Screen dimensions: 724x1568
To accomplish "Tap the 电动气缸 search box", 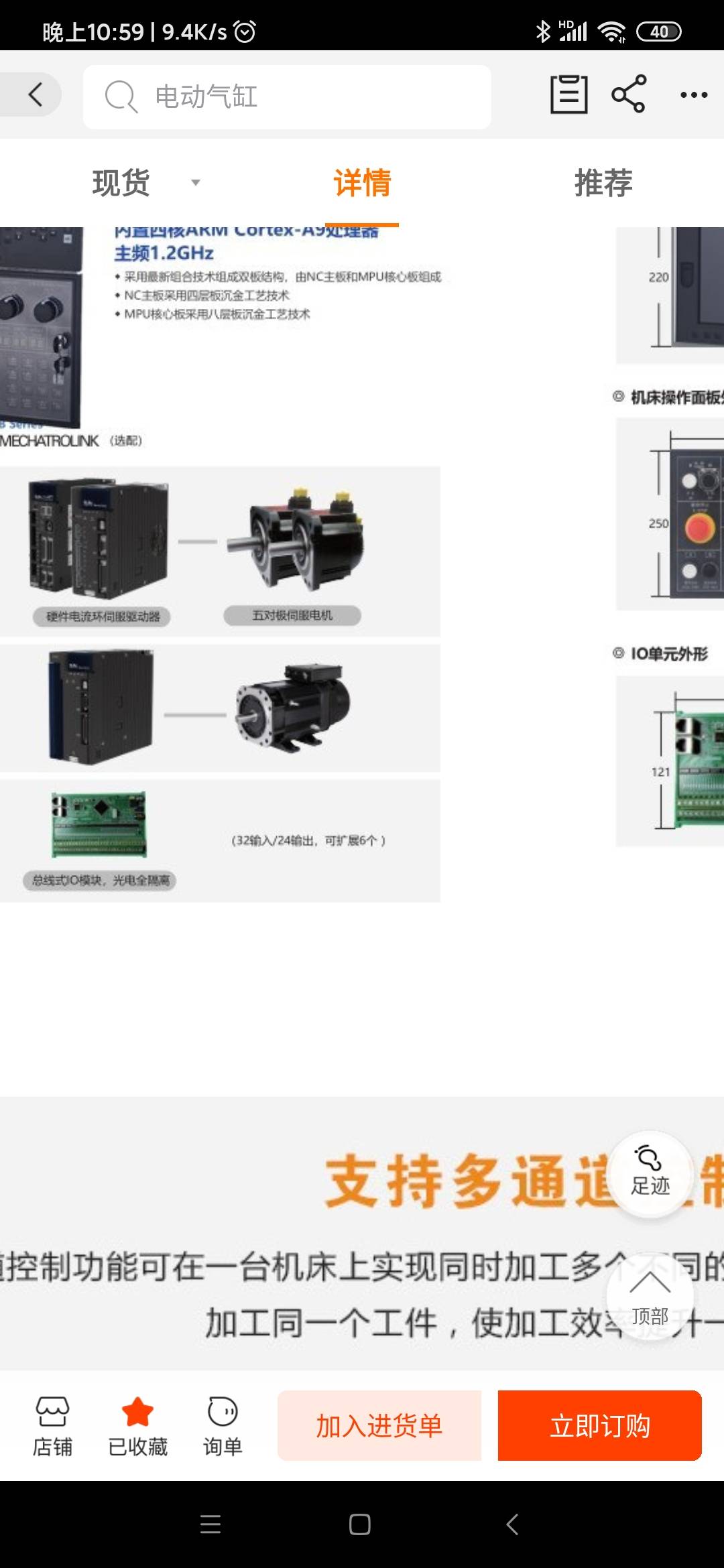I will click(x=287, y=96).
